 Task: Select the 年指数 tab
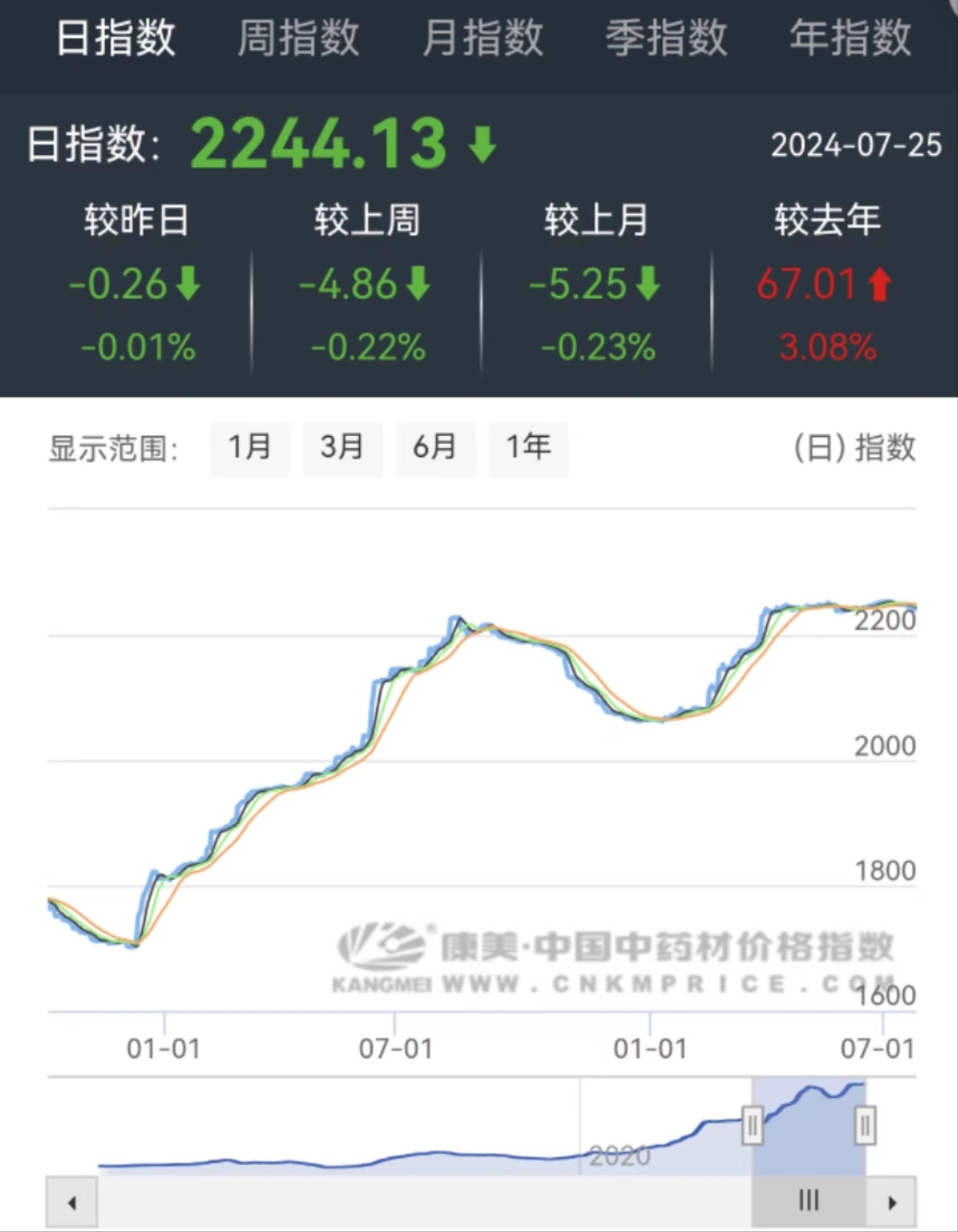(850, 38)
